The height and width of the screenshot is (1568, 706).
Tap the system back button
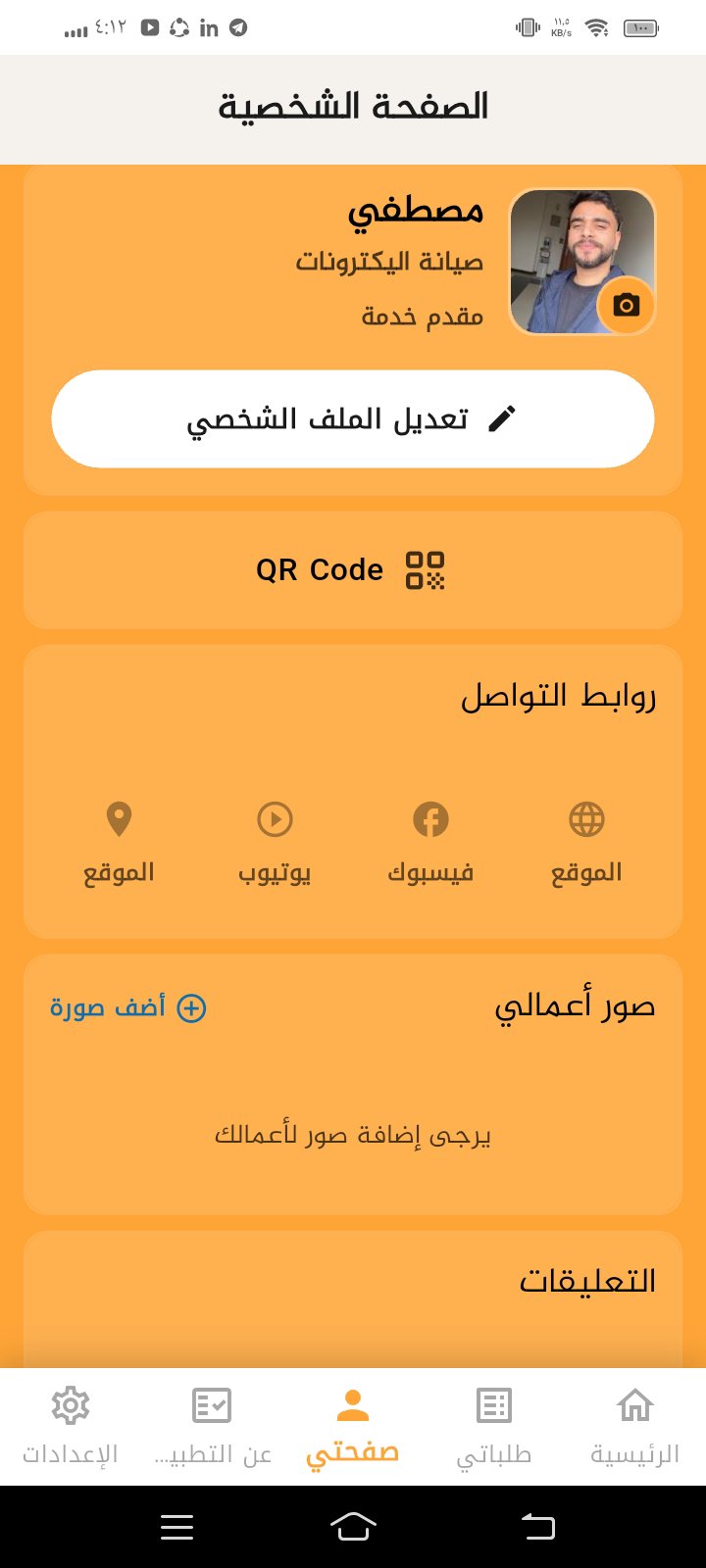pyautogui.click(x=537, y=1526)
